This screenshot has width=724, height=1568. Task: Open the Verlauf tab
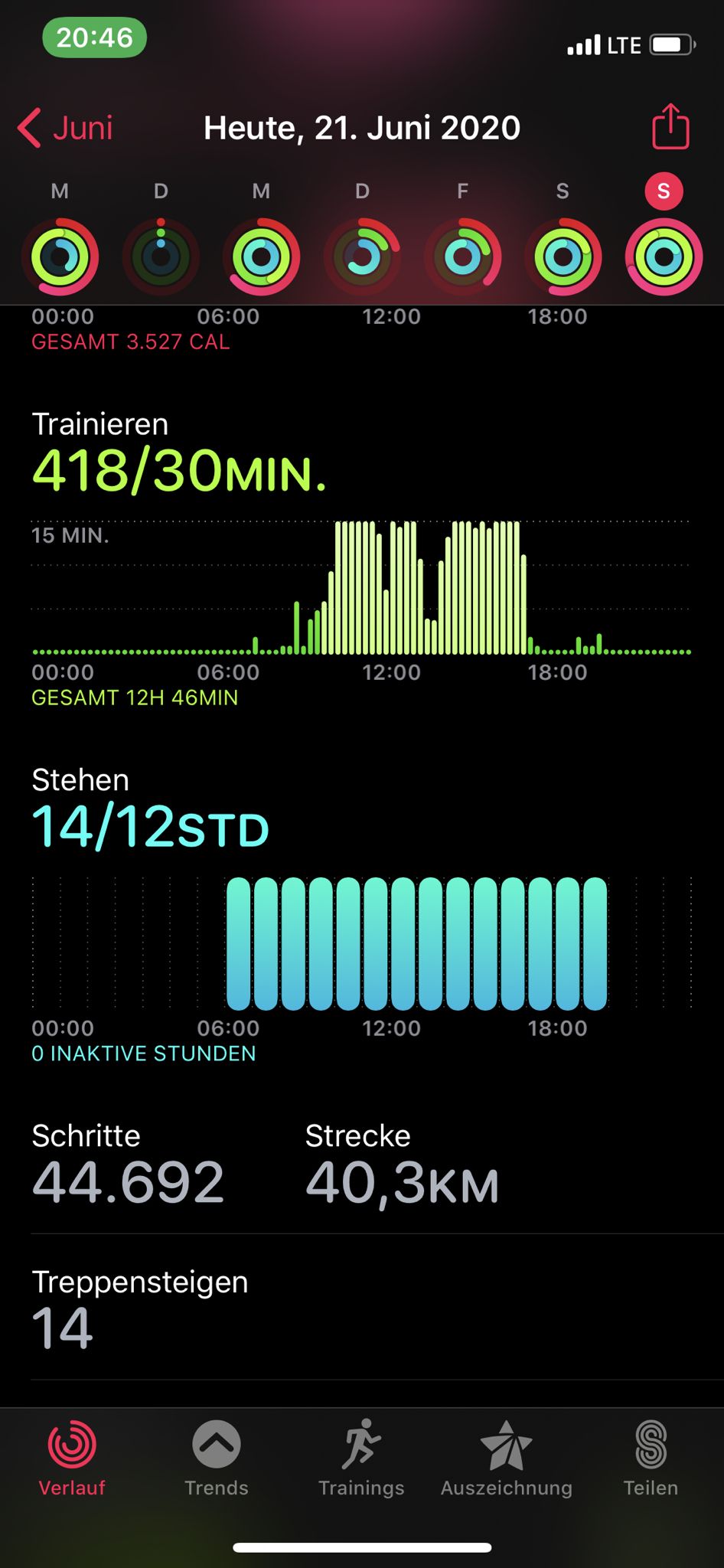point(72,1459)
